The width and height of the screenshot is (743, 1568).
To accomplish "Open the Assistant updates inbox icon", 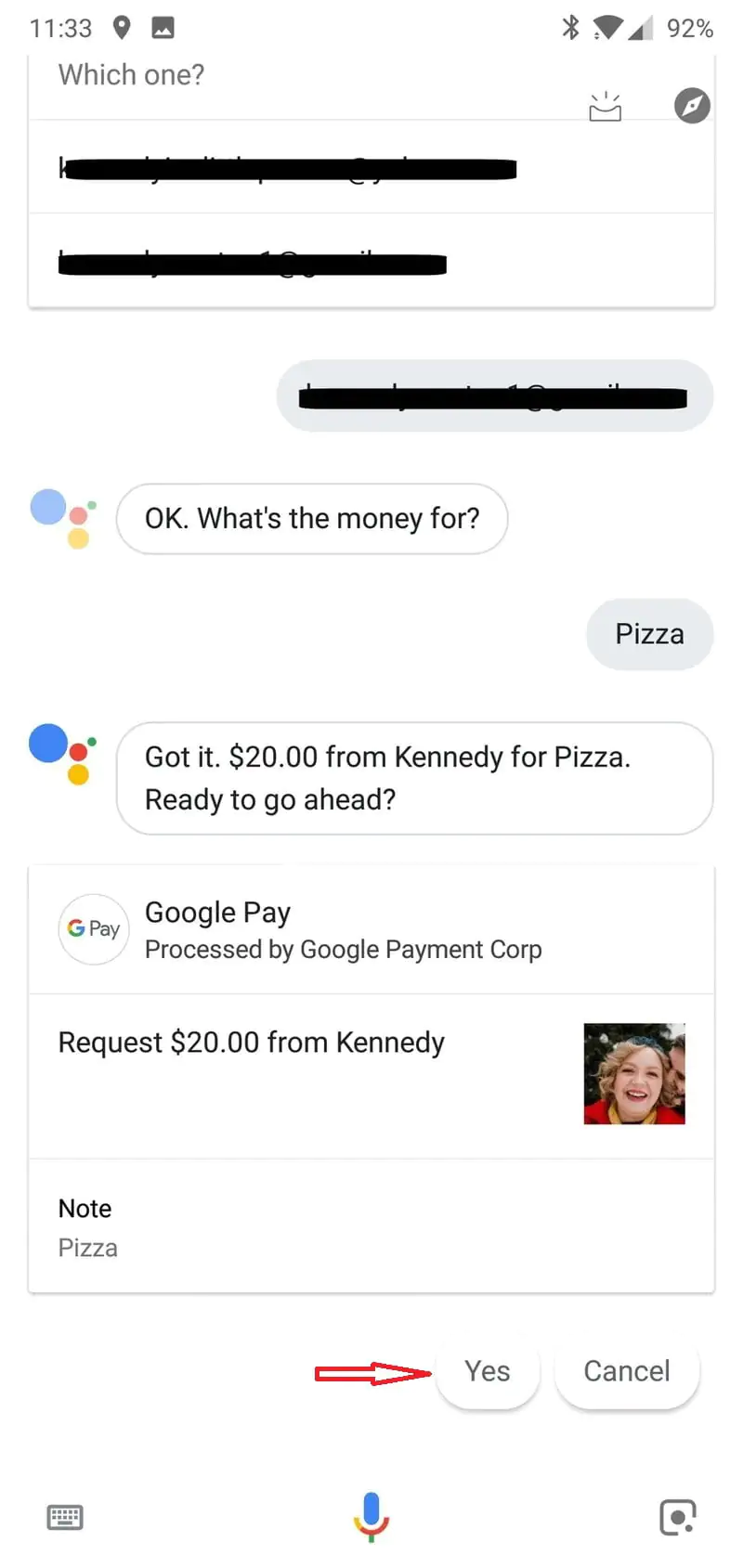I will point(606,107).
